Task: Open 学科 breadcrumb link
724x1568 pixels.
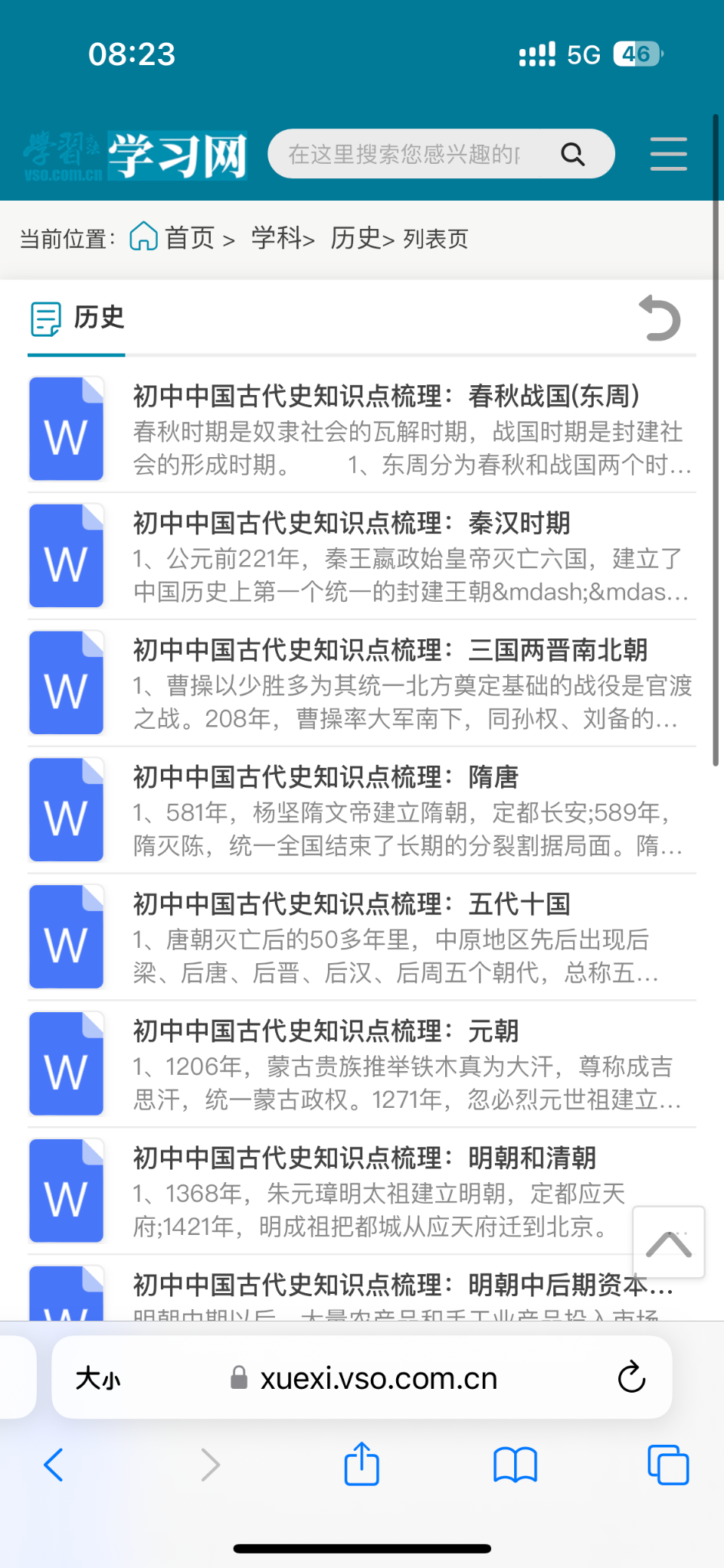Action: [277, 238]
